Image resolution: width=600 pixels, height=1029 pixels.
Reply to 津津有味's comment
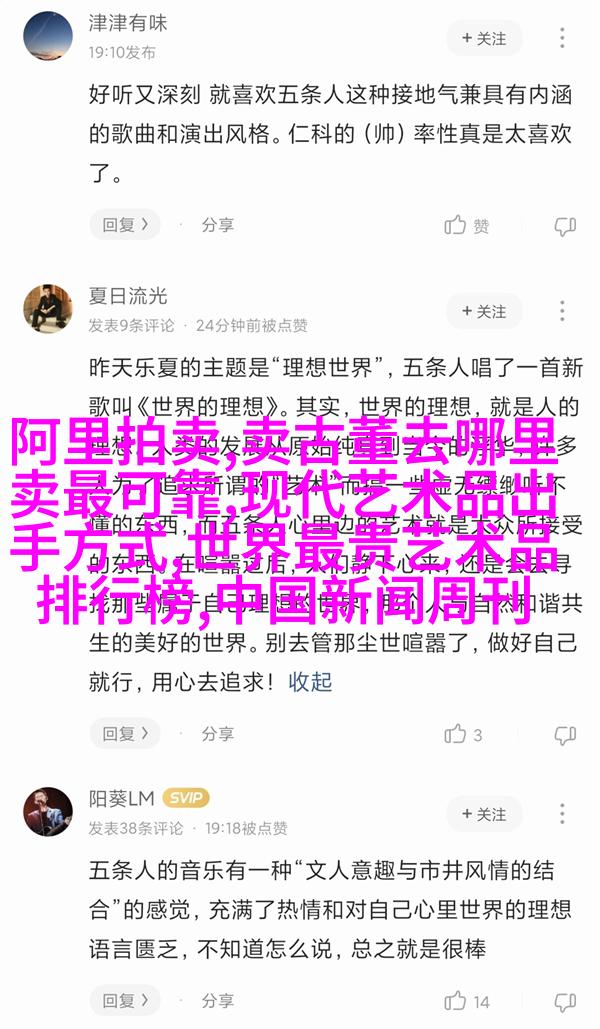point(125,225)
